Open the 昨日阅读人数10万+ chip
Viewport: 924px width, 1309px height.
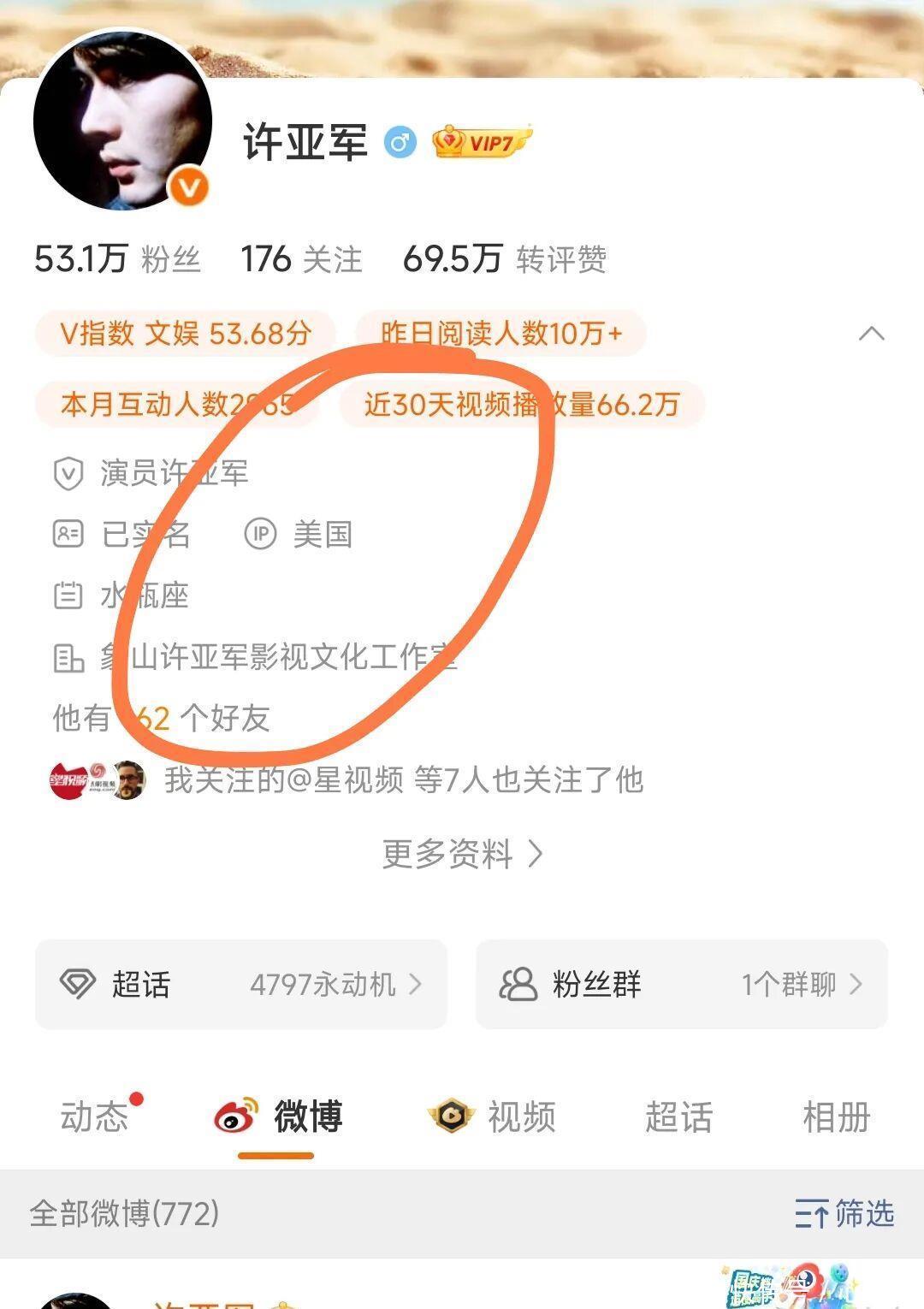pyautogui.click(x=500, y=334)
